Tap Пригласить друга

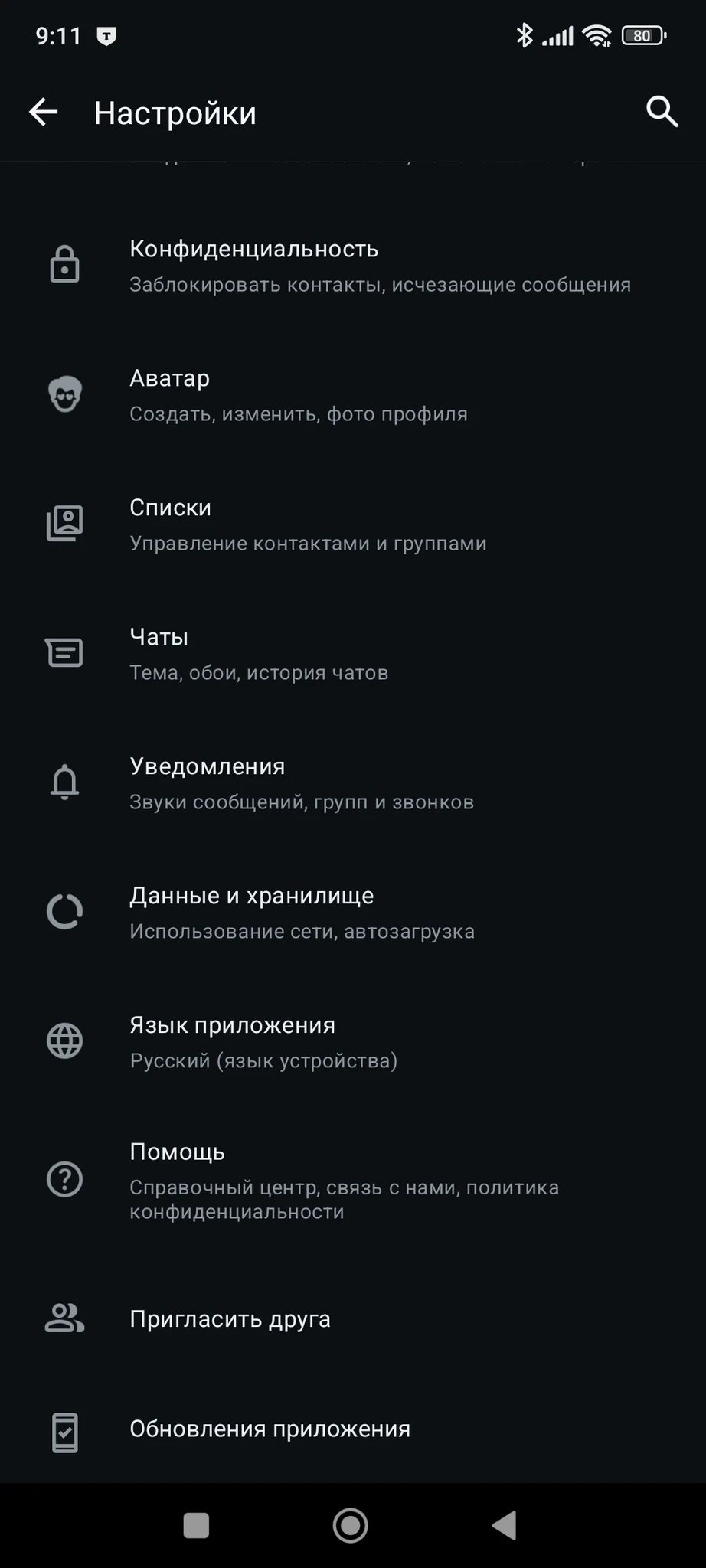[x=352, y=1318]
